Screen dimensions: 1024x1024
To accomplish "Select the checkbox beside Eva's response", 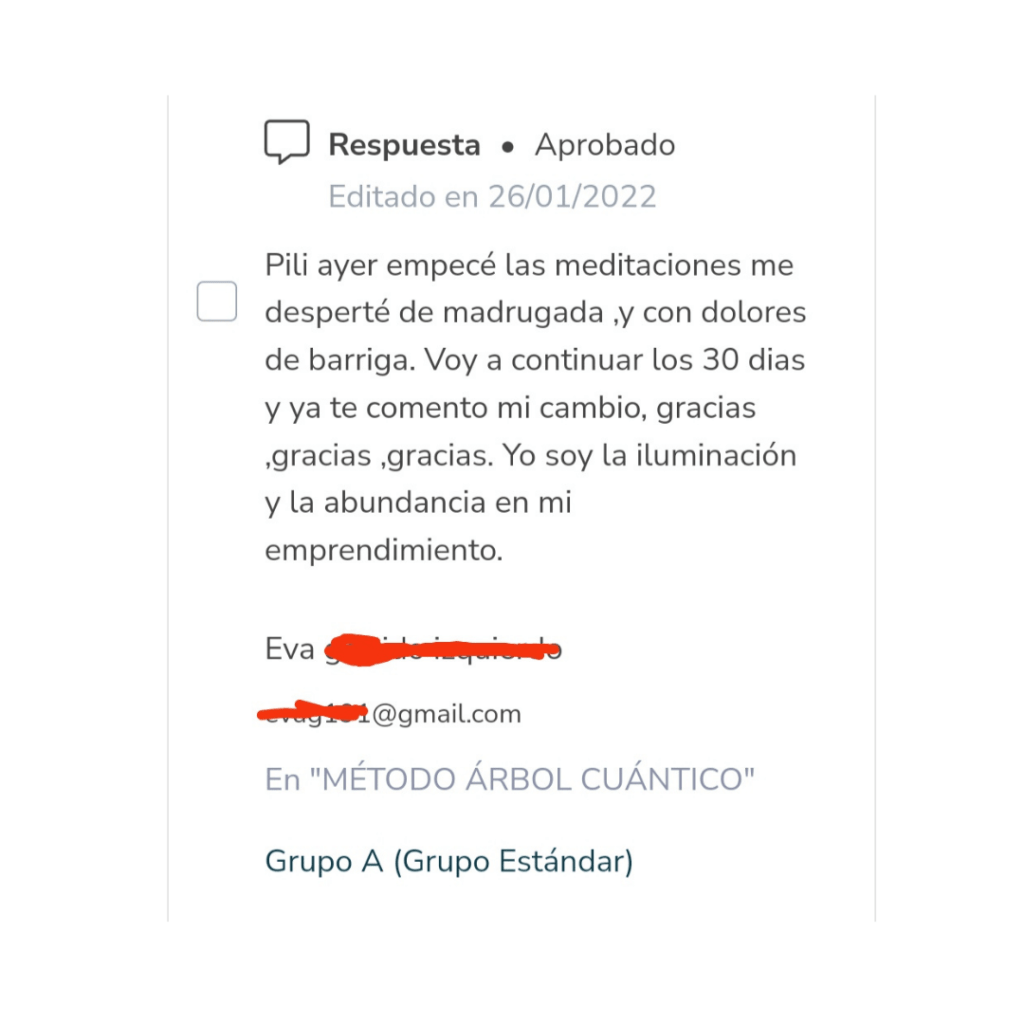I will (216, 301).
